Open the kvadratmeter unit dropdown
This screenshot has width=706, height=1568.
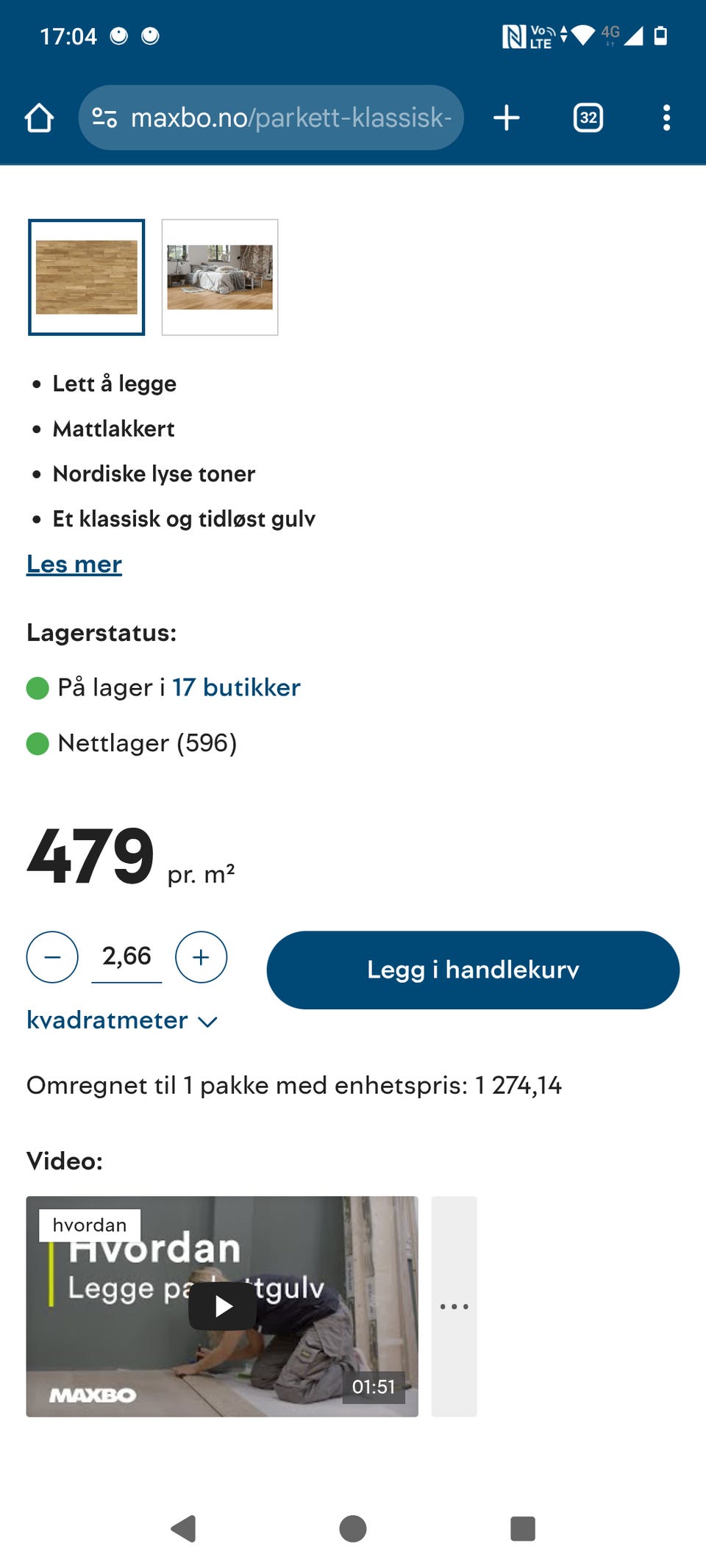click(122, 1020)
